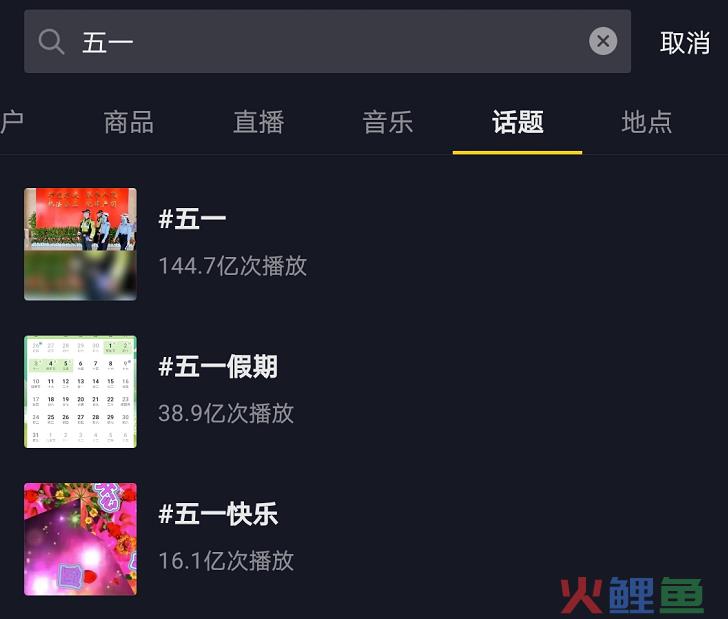
Task: Switch to the 商品 tab
Action: 129,123
